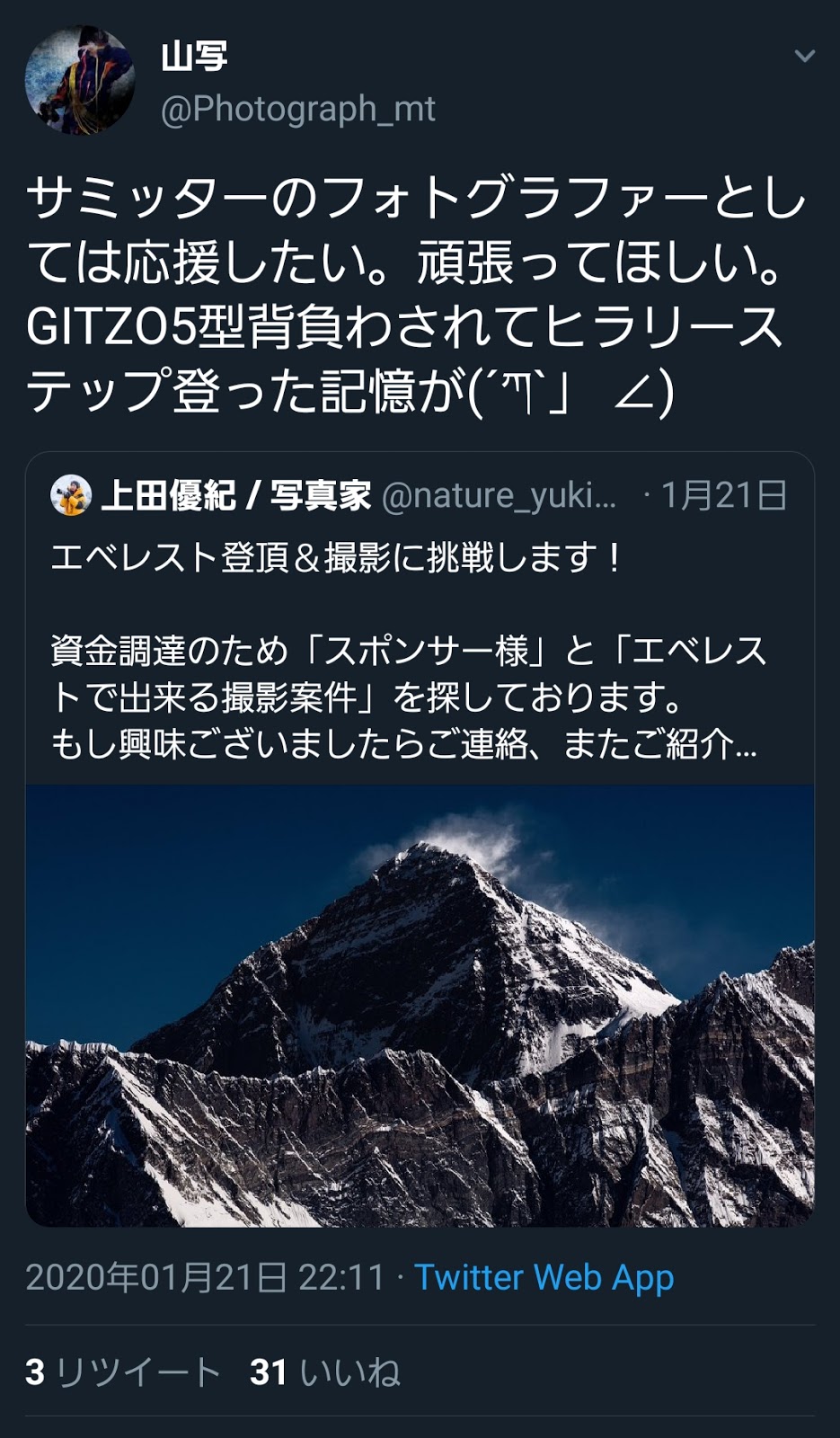This screenshot has height=1438, width=840.
Task: Open the tweet options chevron menu
Action: (x=804, y=56)
